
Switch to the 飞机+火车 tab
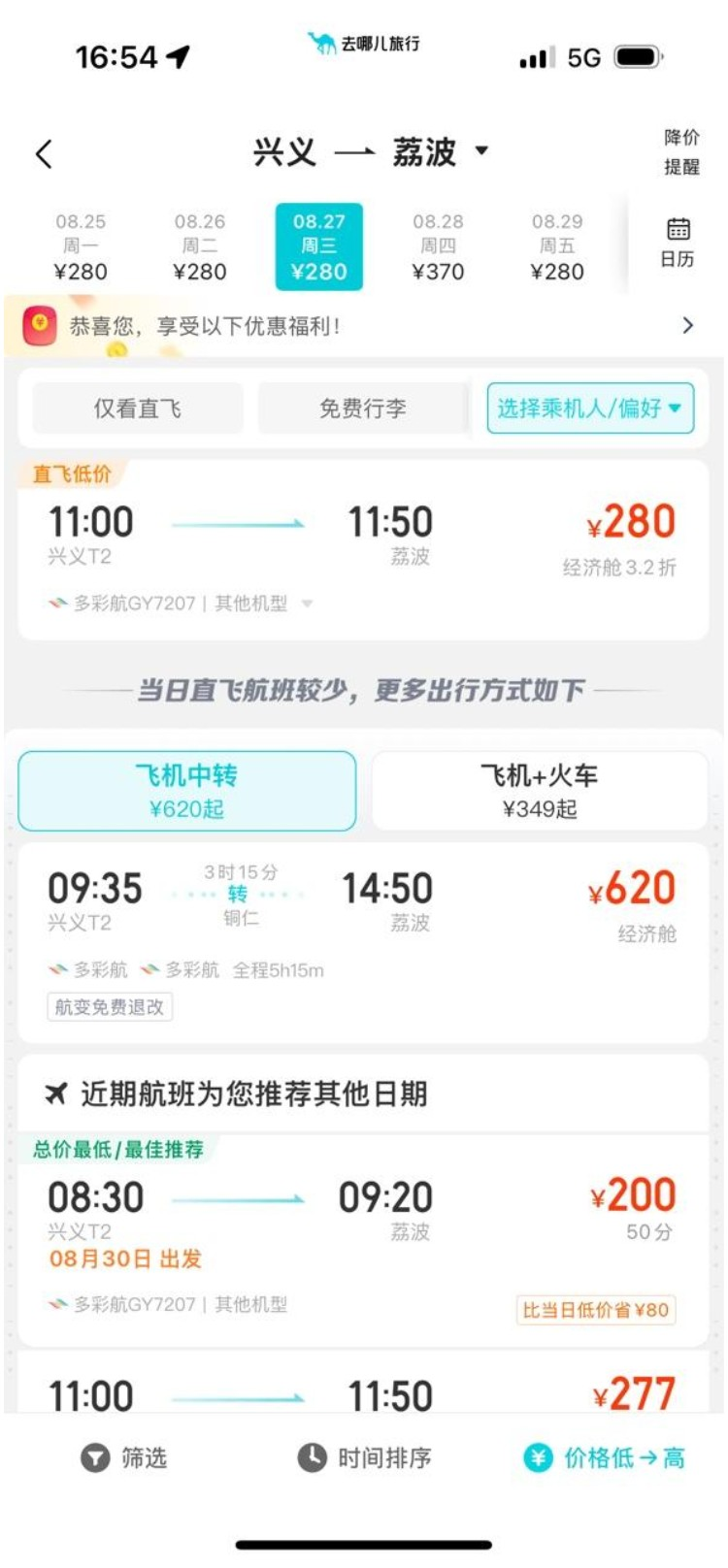[540, 790]
